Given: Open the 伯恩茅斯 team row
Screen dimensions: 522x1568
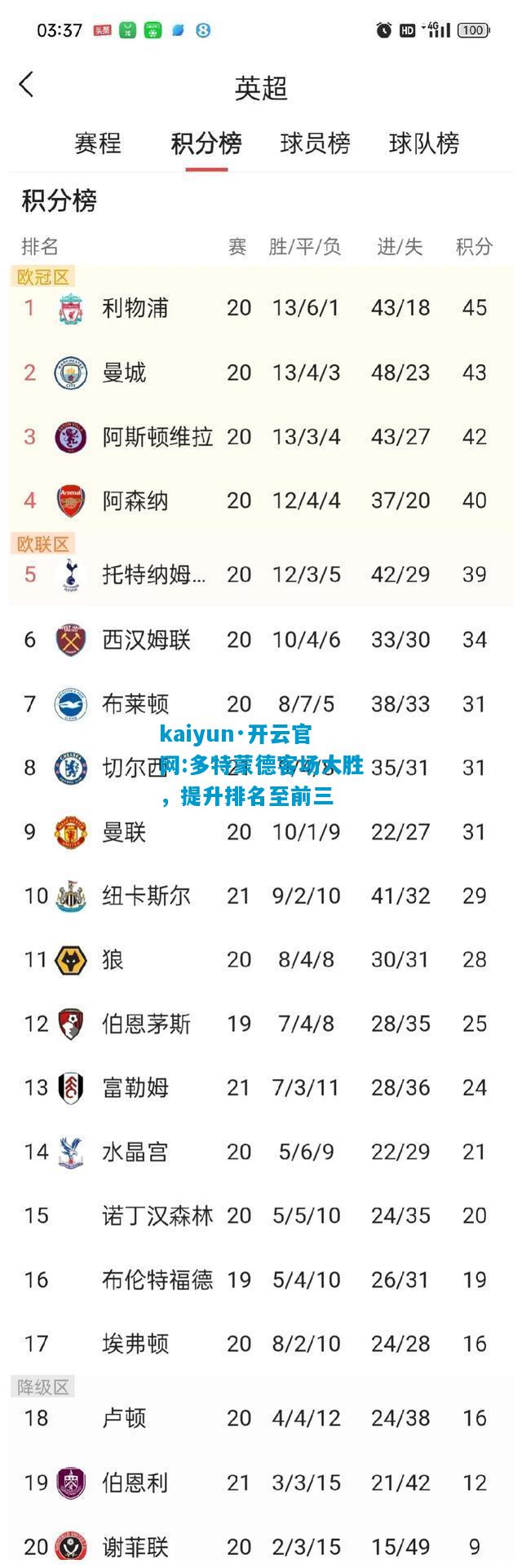Looking at the screenshot, I should point(147,1024).
